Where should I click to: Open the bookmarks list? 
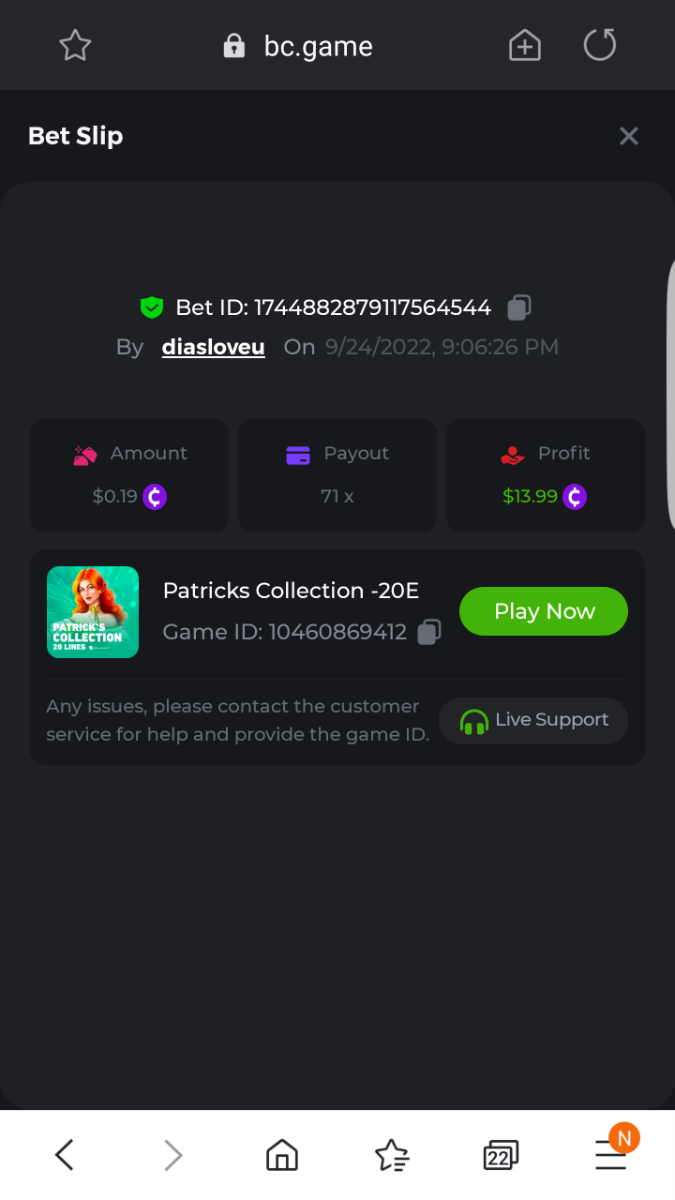coord(391,1155)
